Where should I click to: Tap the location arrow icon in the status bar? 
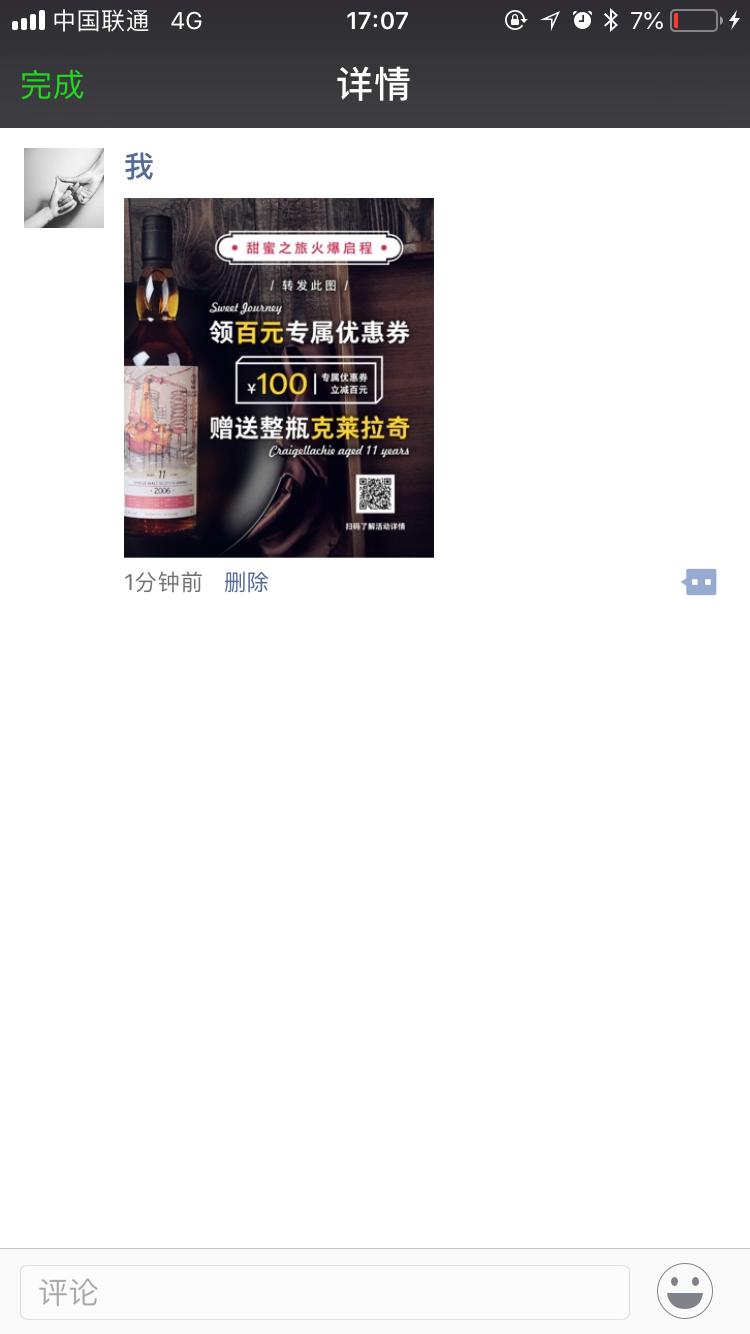(550, 19)
